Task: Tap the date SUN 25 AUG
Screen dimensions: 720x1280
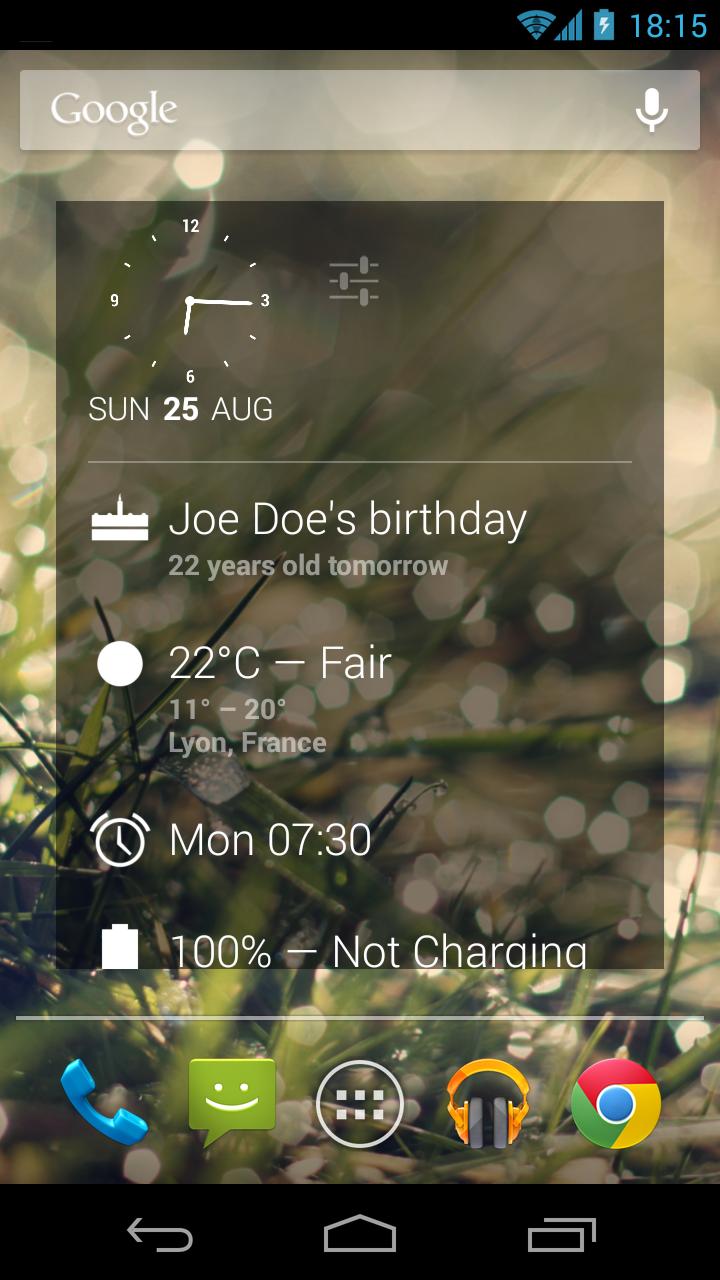Action: click(x=180, y=408)
